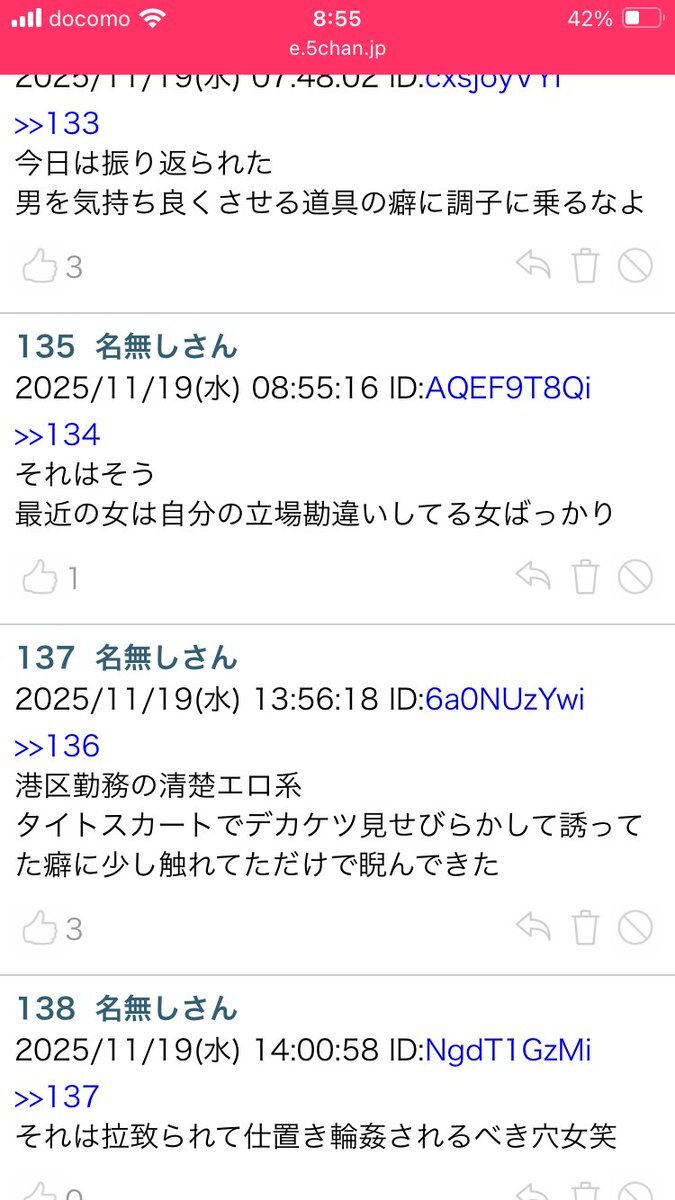Reply to post number 137
This screenshot has width=675, height=1200.
coord(534,928)
